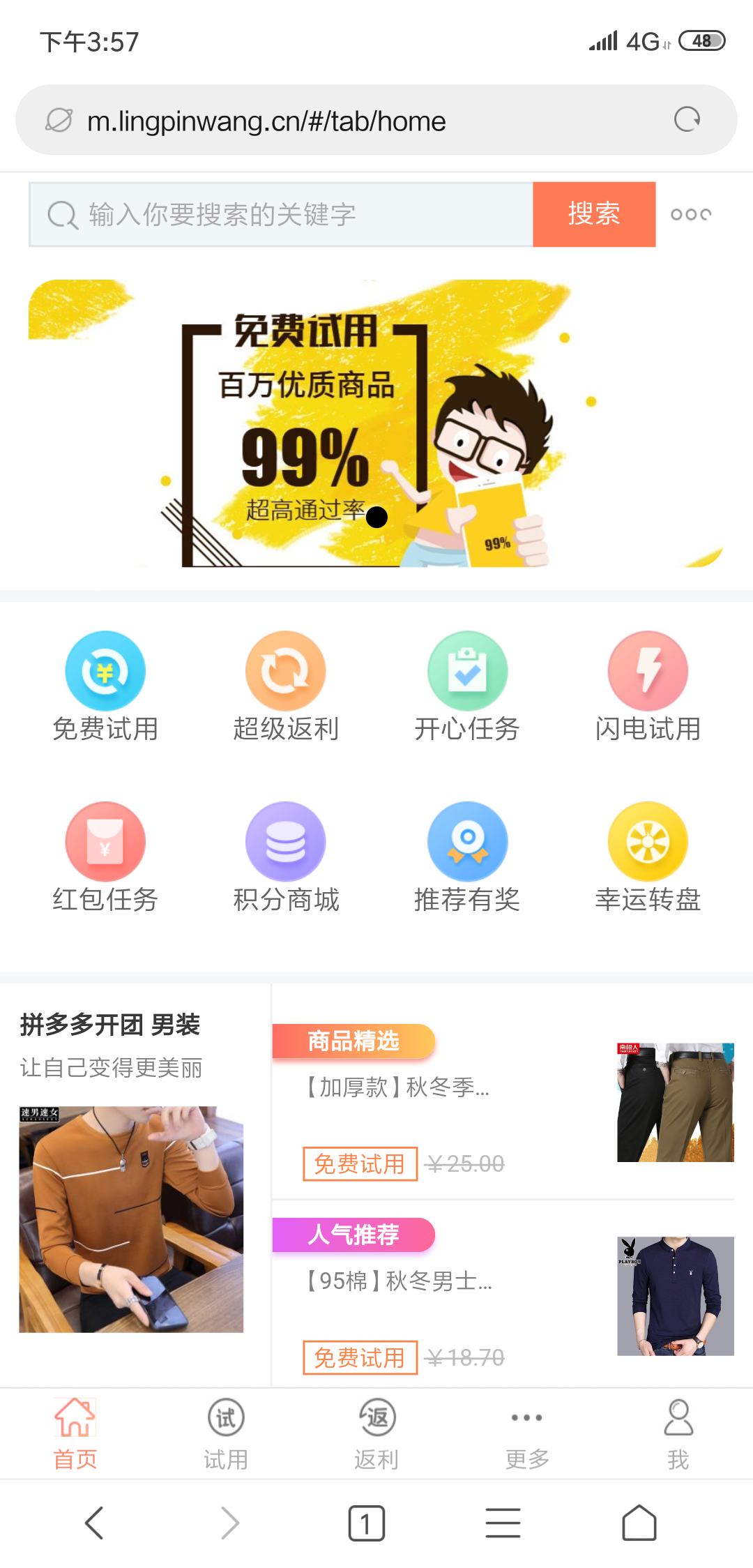Reload the page in the address bar
The image size is (753, 1568).
click(687, 120)
